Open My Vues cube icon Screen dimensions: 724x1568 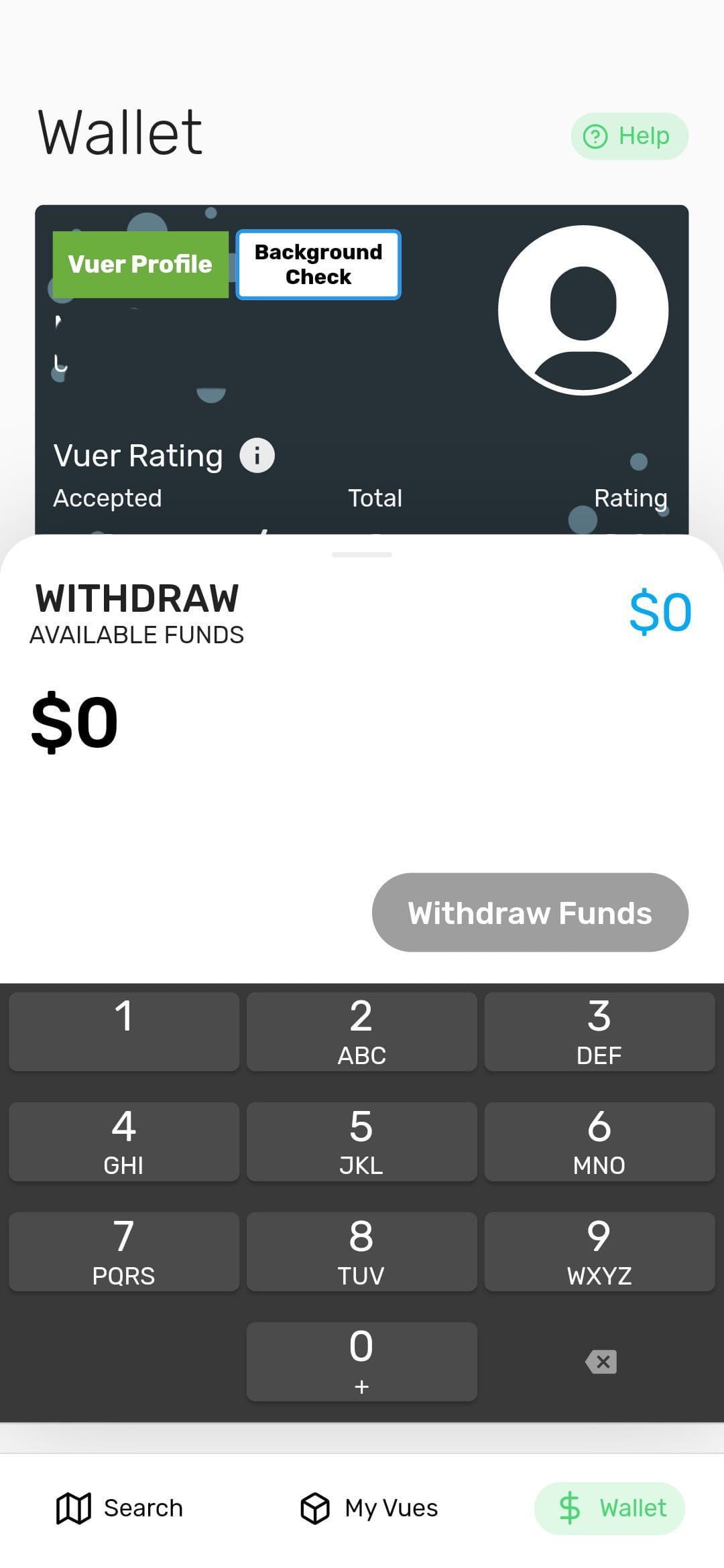[x=314, y=1508]
